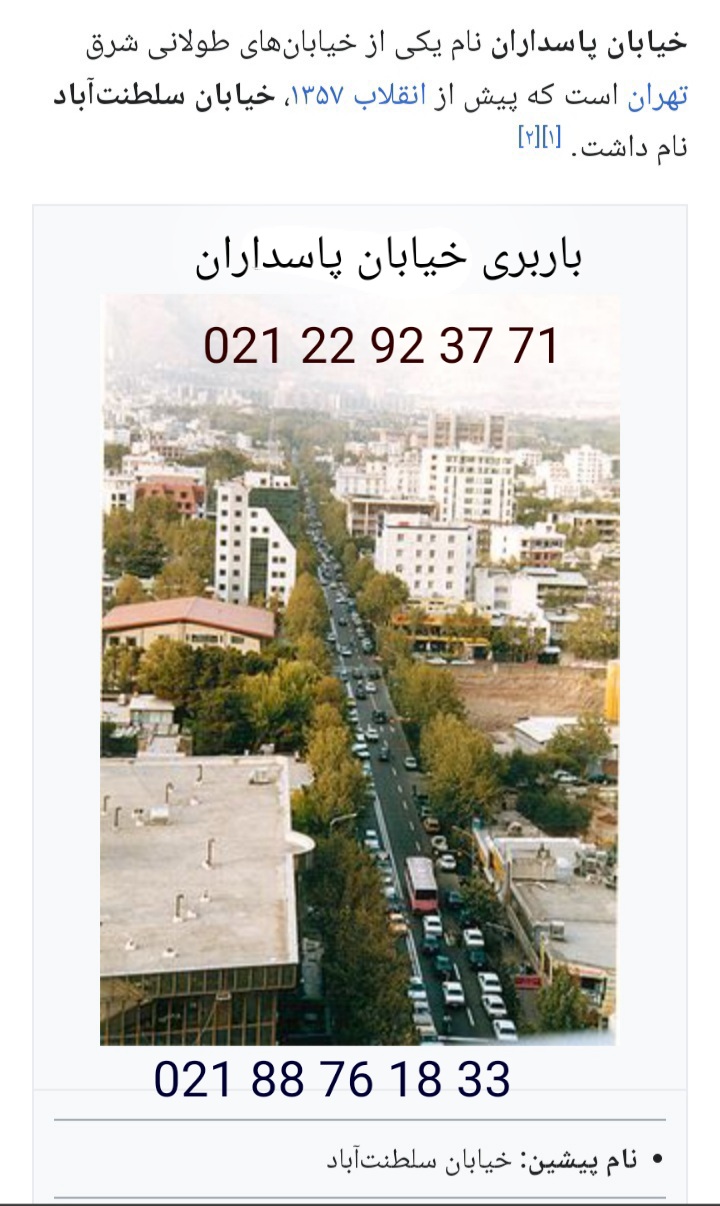The width and height of the screenshot is (720, 1206).
Task: Open the Pasdaran street infobox photo
Action: [x=360, y=670]
